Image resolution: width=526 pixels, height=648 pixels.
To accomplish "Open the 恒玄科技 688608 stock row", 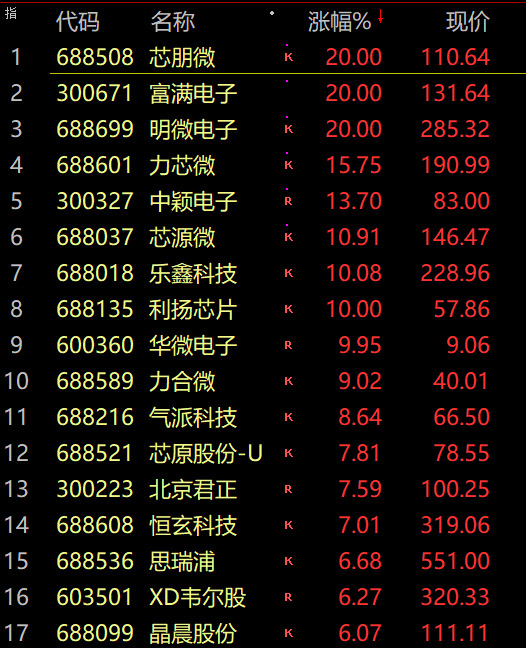I will (x=263, y=524).
